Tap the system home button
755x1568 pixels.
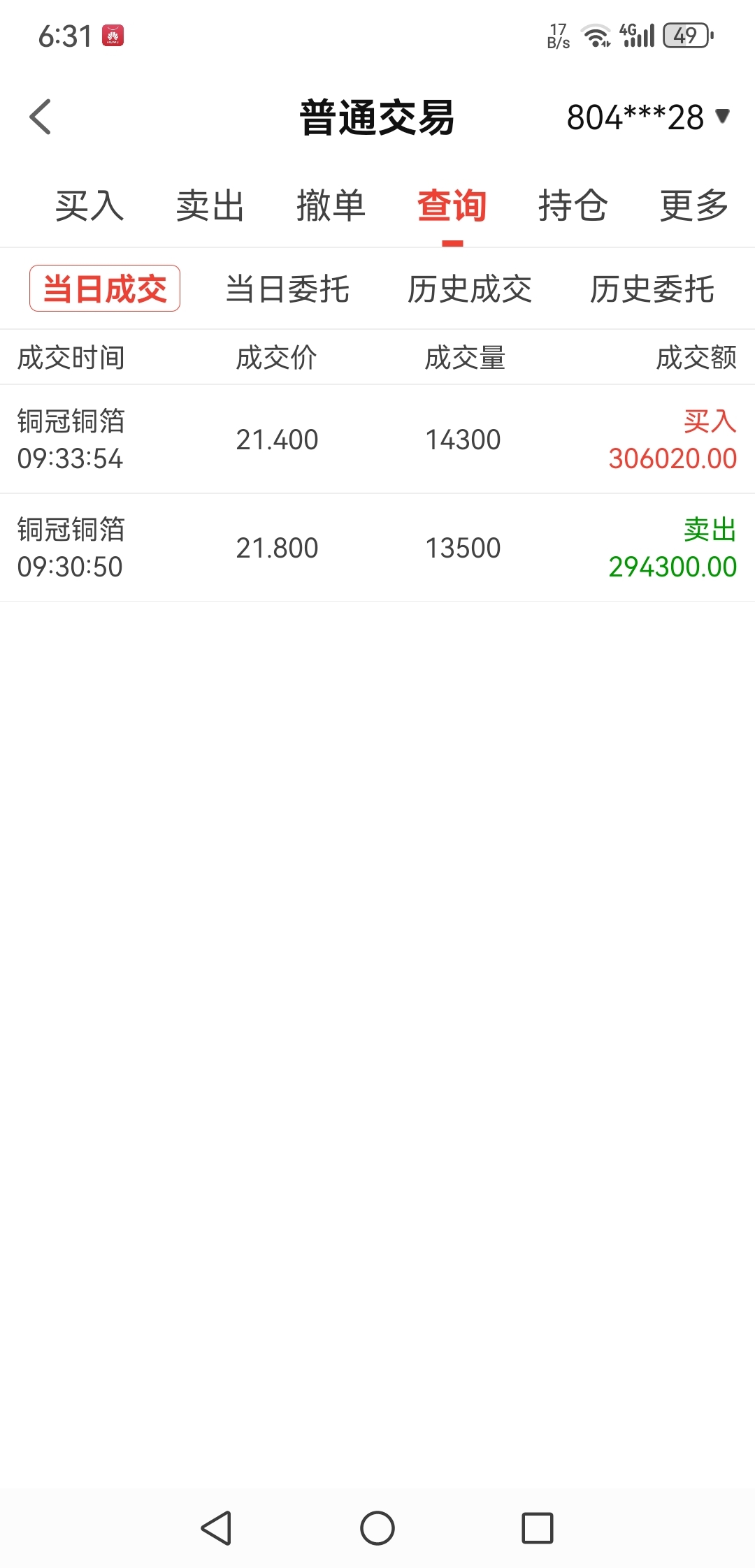pos(377,1527)
